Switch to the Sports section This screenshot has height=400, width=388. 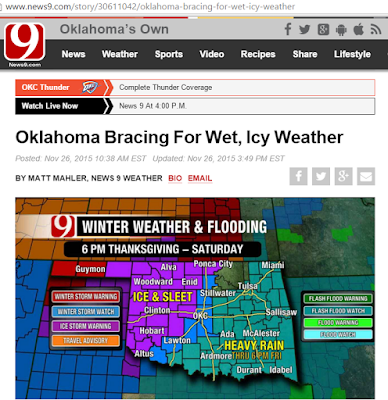169,54
